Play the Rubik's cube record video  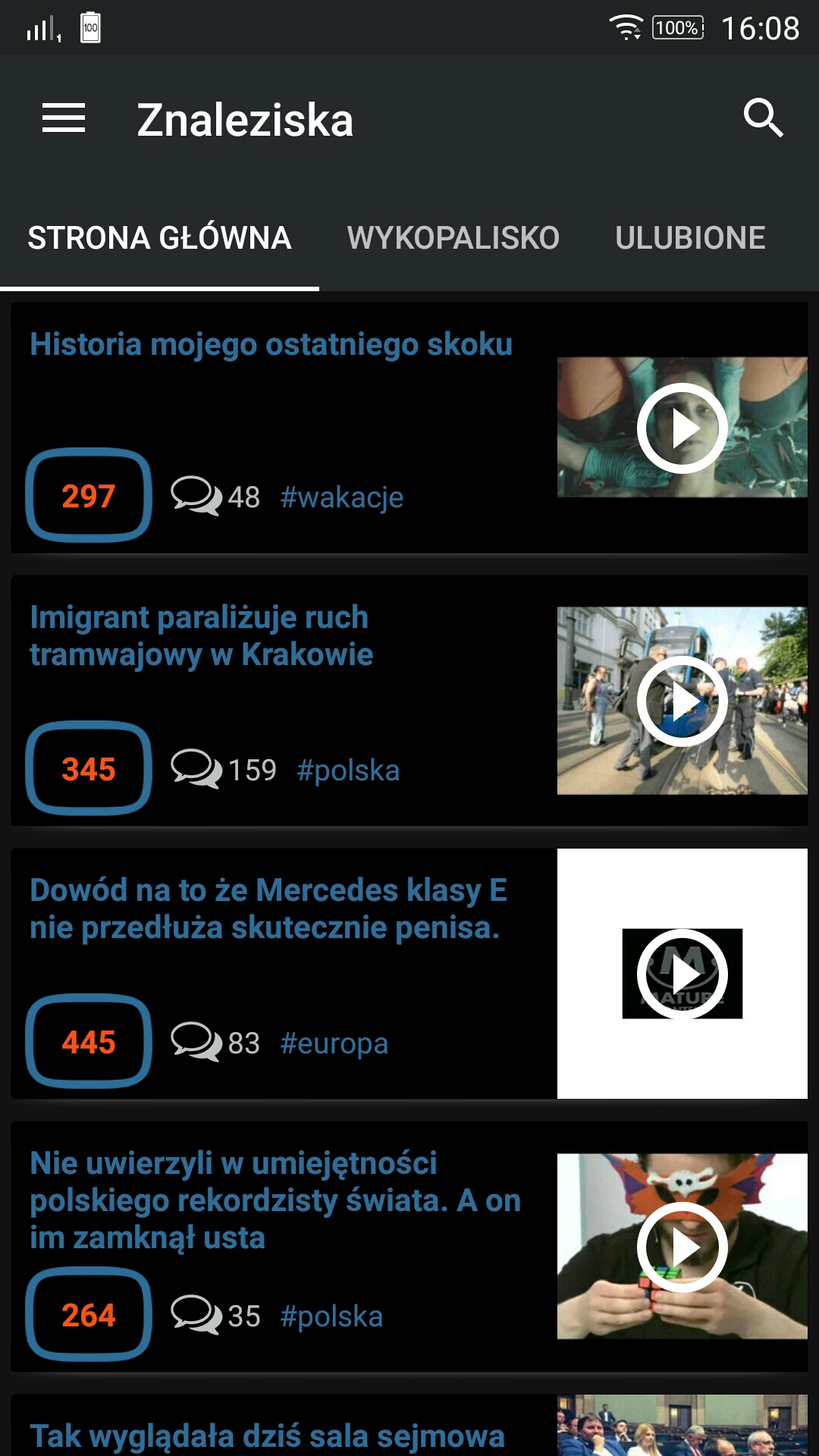tap(682, 1247)
